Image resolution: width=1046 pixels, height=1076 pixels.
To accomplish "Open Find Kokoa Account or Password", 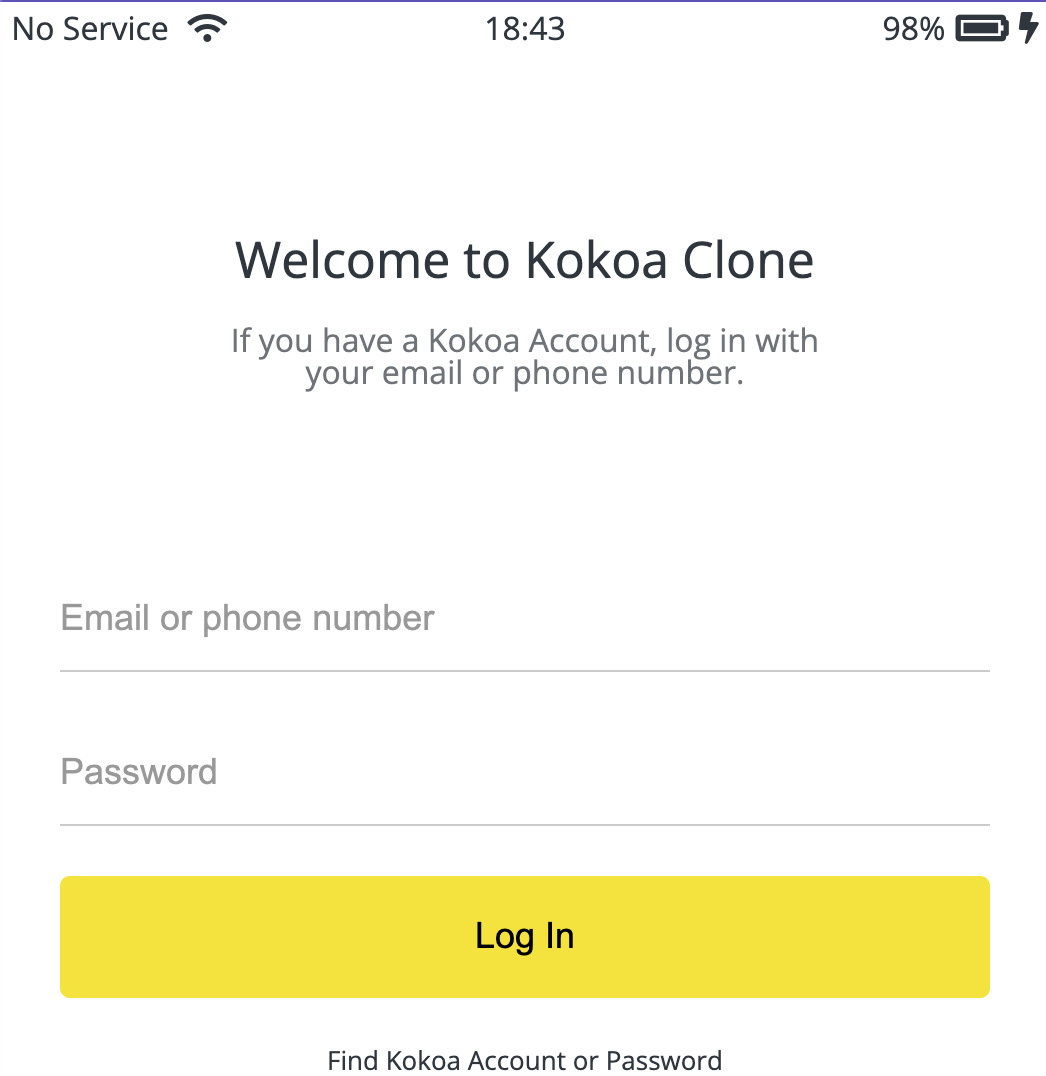I will coord(524,1060).
